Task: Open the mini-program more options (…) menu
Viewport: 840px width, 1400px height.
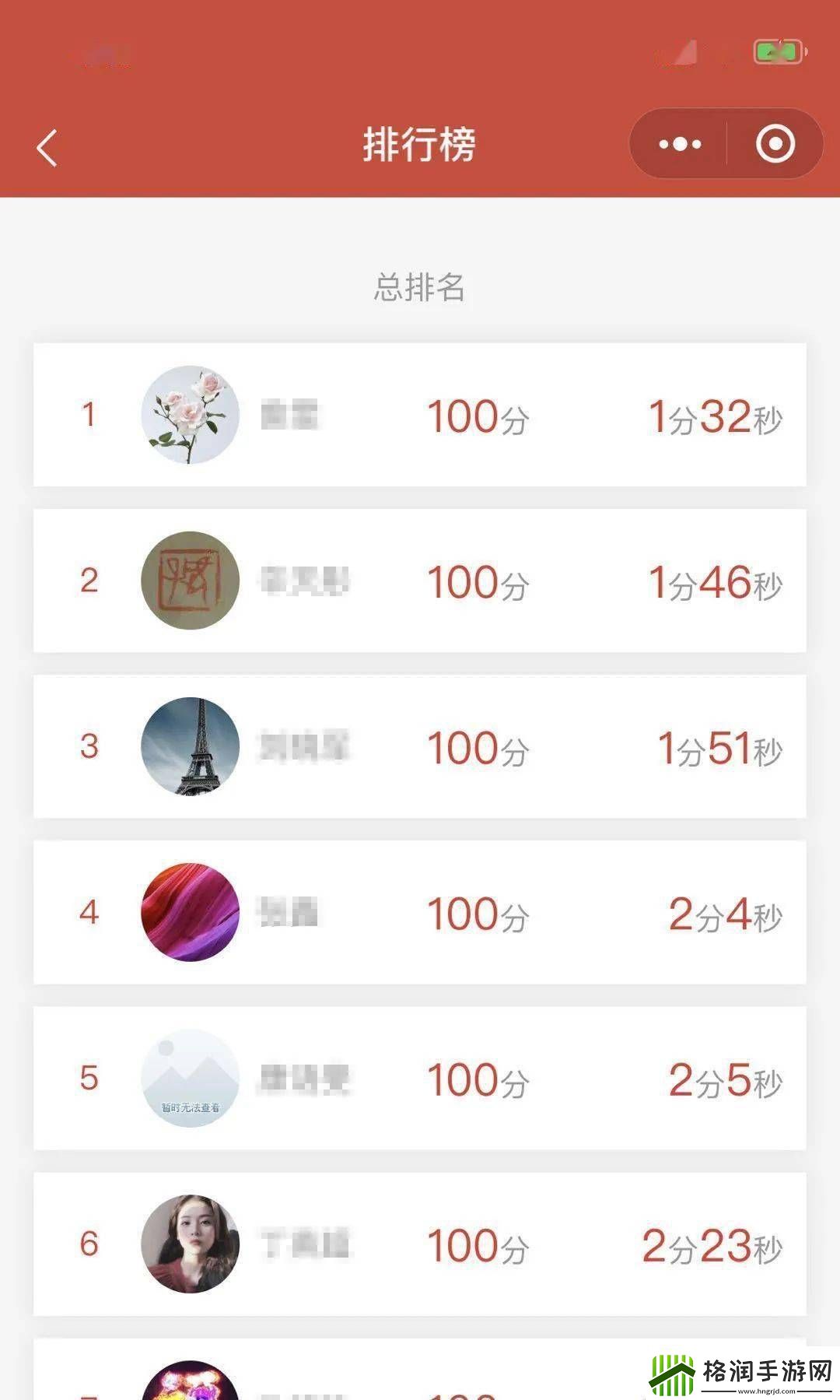Action: pyautogui.click(x=678, y=143)
